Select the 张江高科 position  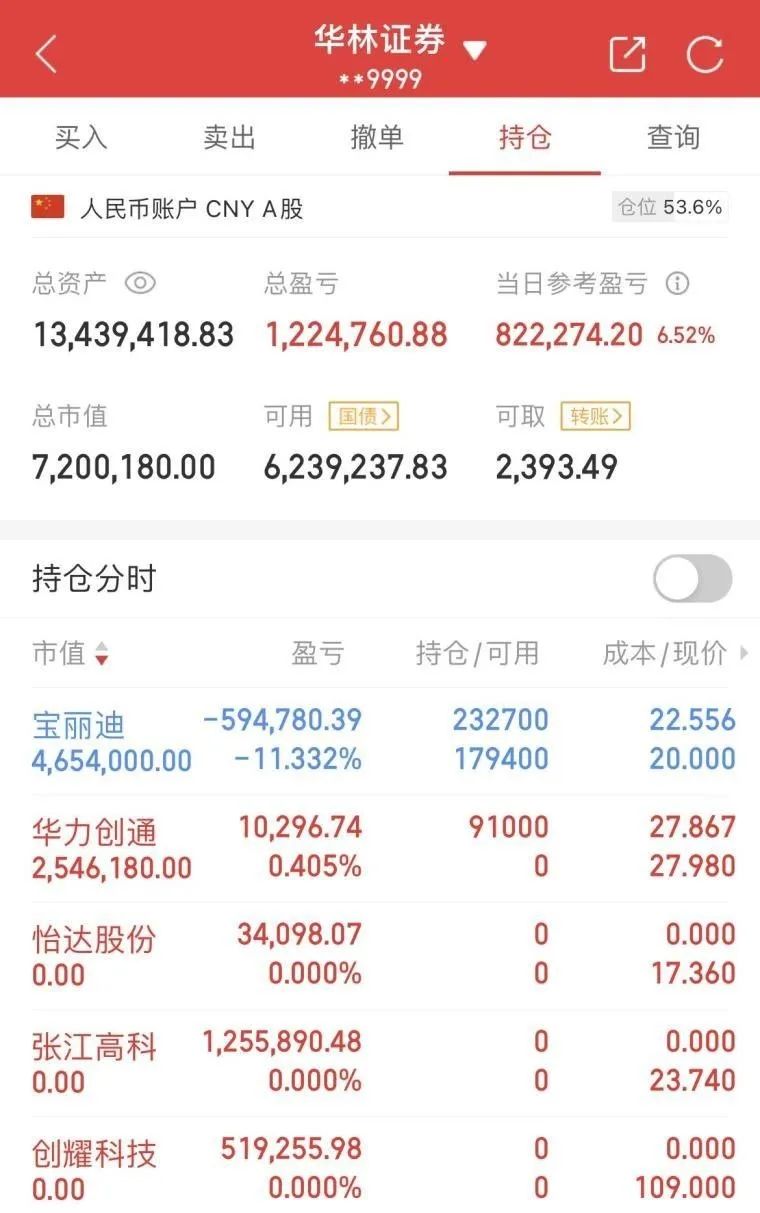coord(380,1061)
